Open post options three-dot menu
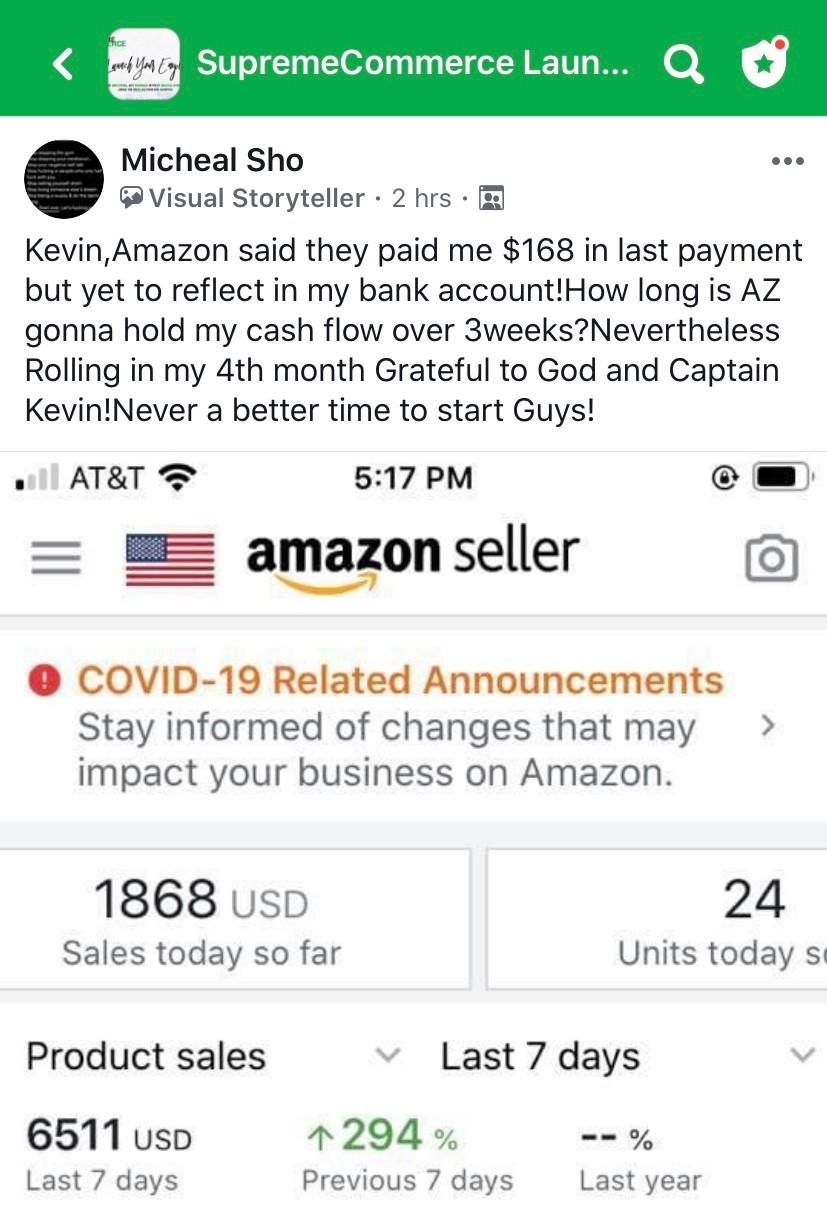The image size is (827, 1226). (788, 161)
